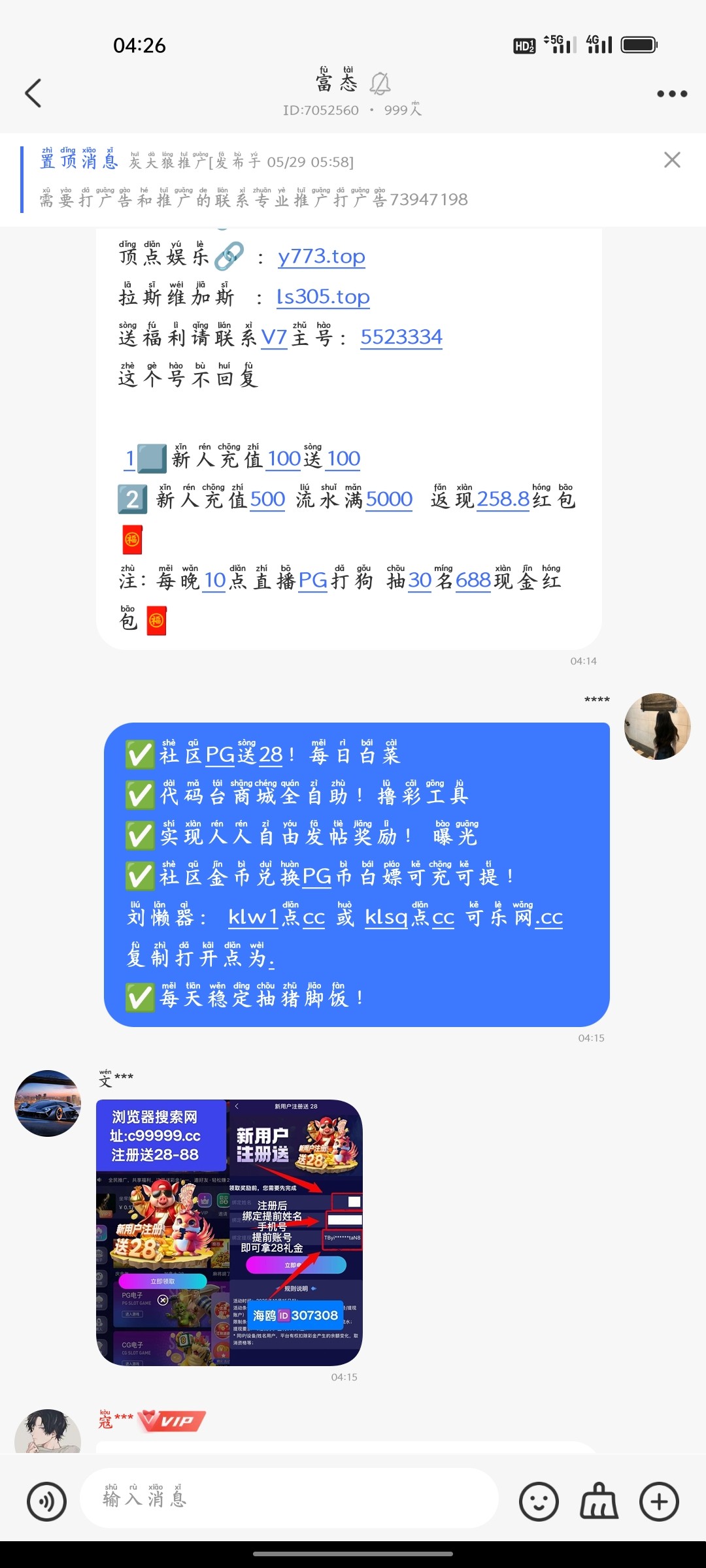Open the plus attachment icon

coord(660,1499)
